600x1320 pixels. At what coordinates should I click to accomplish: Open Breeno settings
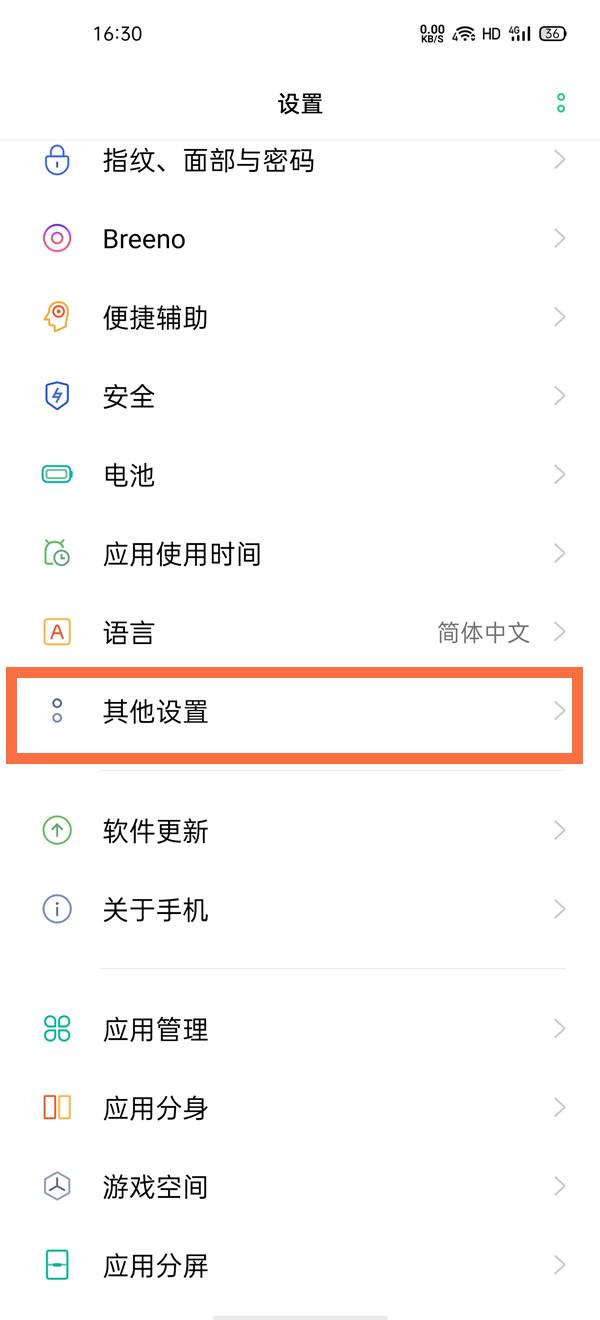coord(300,239)
